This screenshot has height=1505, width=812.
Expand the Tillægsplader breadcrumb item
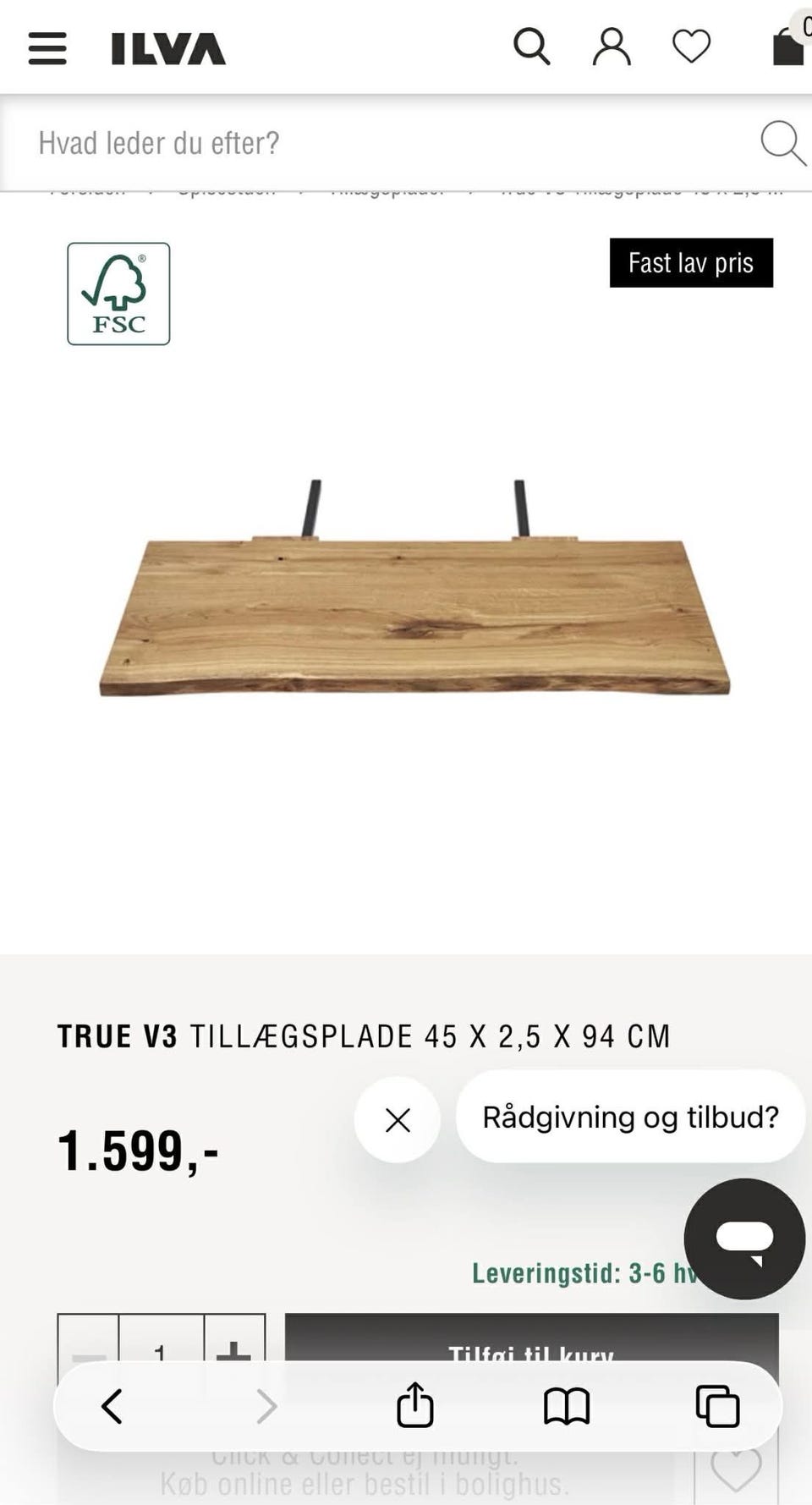389,189
